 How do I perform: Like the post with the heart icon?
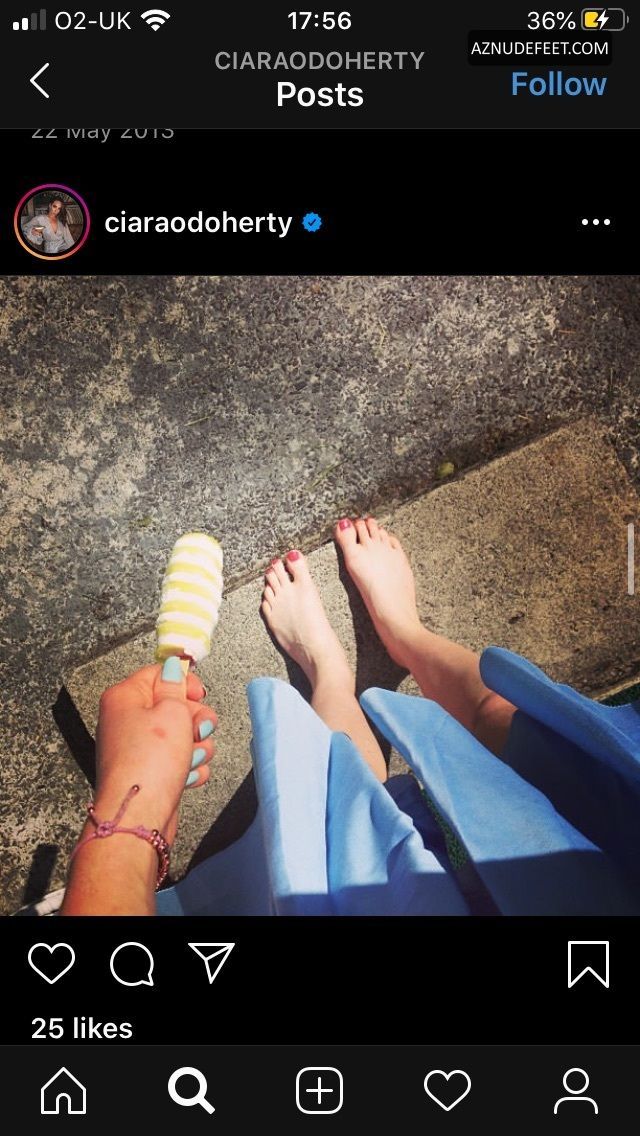click(51, 964)
